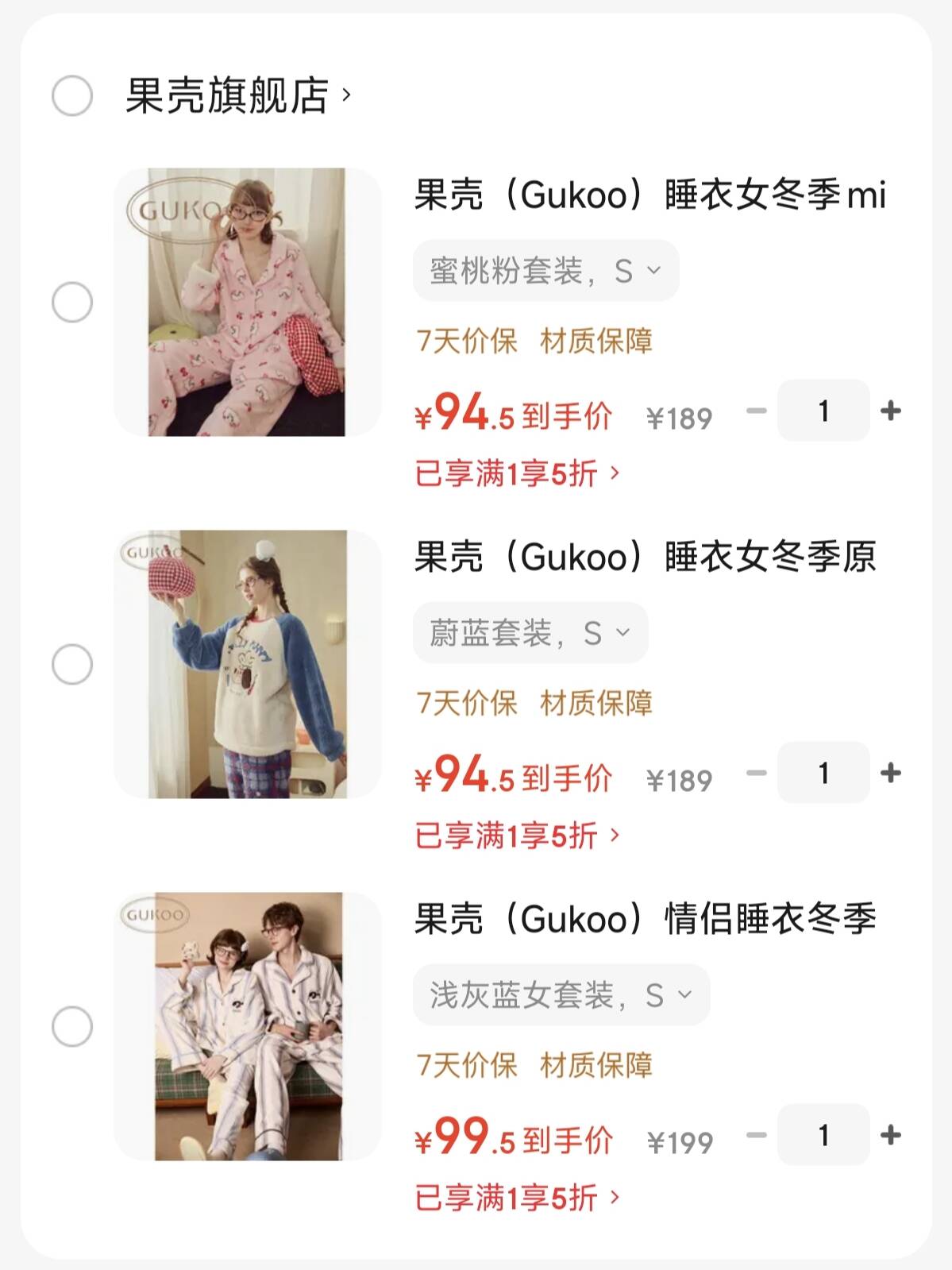Change the 蜜桃粉套装, S variant
This screenshot has height=1270, width=952.
[x=545, y=271]
